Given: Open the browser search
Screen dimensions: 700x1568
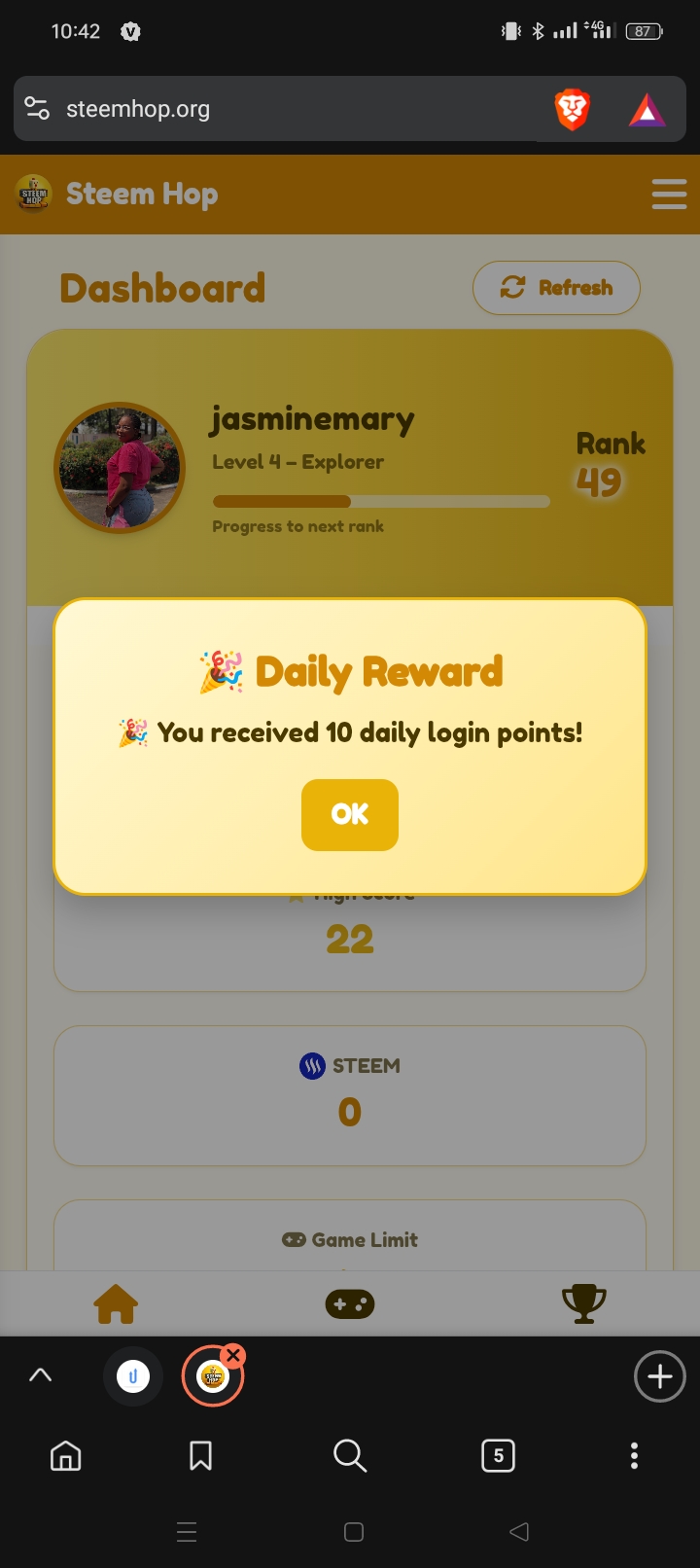Looking at the screenshot, I should (x=349, y=1455).
